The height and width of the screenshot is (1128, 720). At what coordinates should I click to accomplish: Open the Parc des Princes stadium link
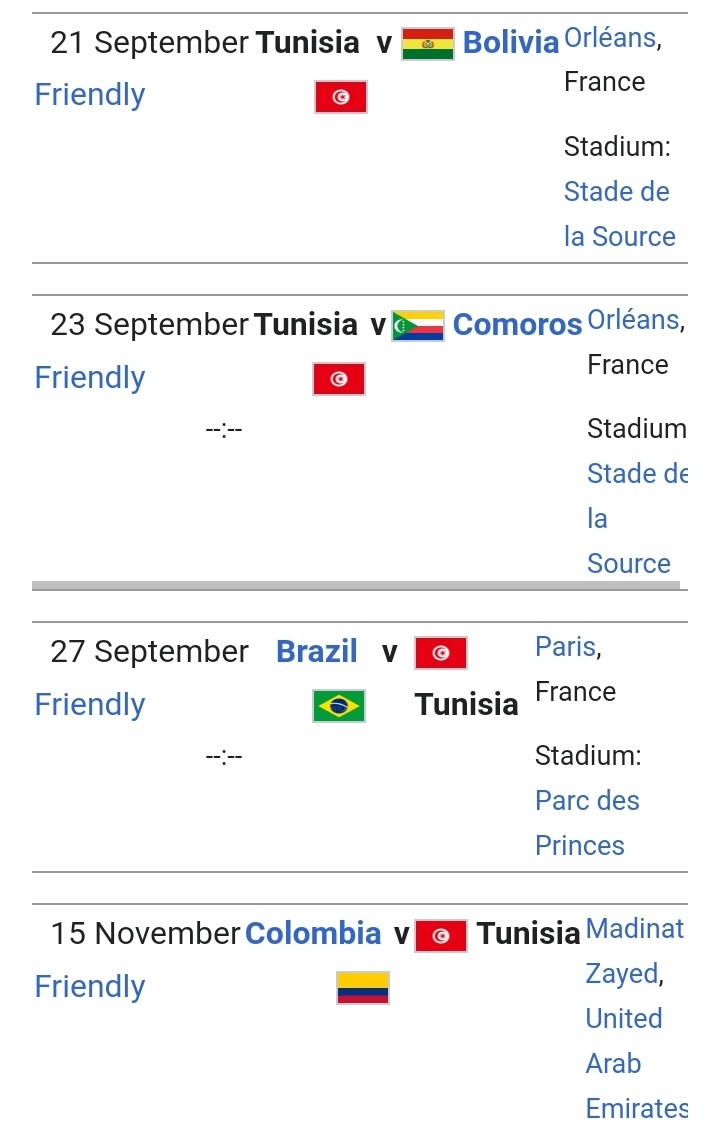click(586, 822)
